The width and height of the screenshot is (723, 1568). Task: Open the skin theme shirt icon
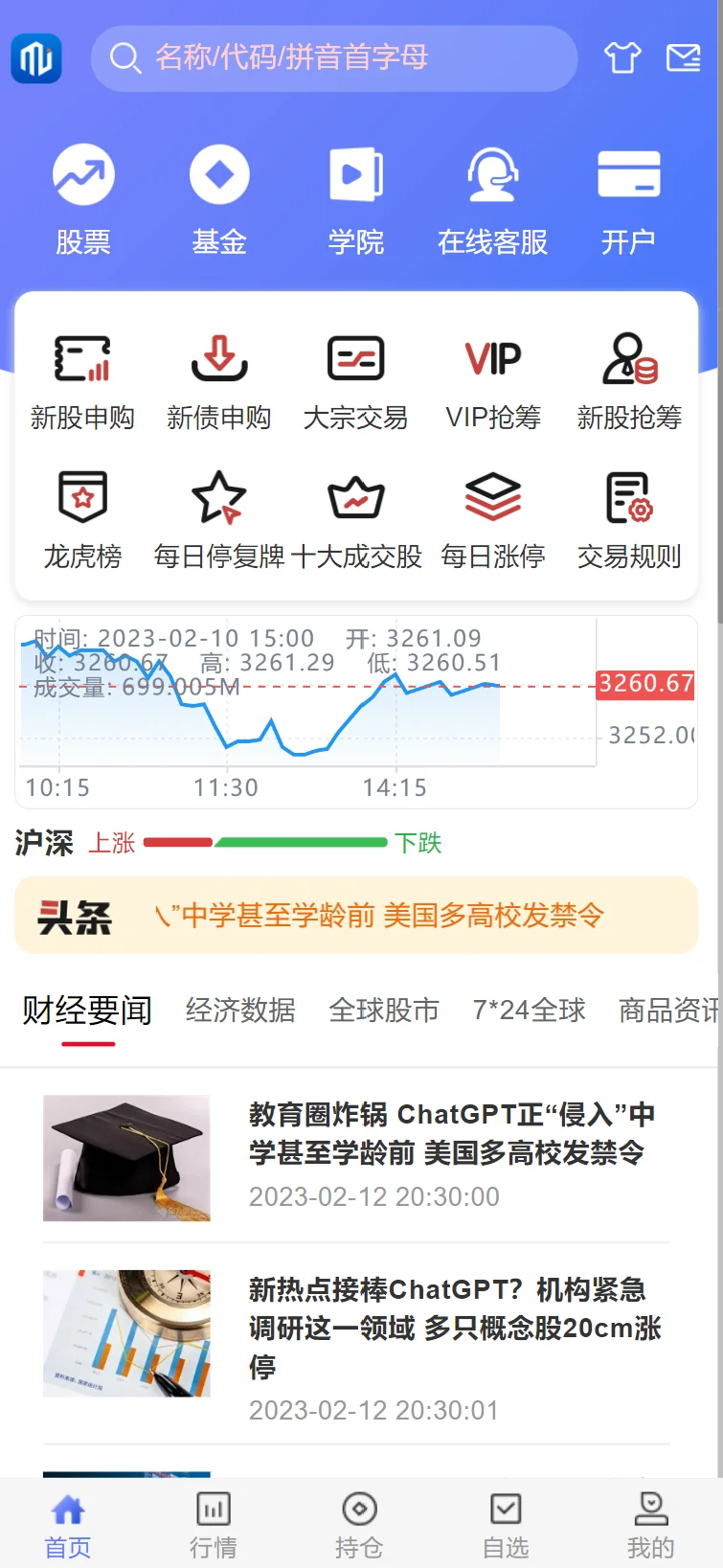622,57
